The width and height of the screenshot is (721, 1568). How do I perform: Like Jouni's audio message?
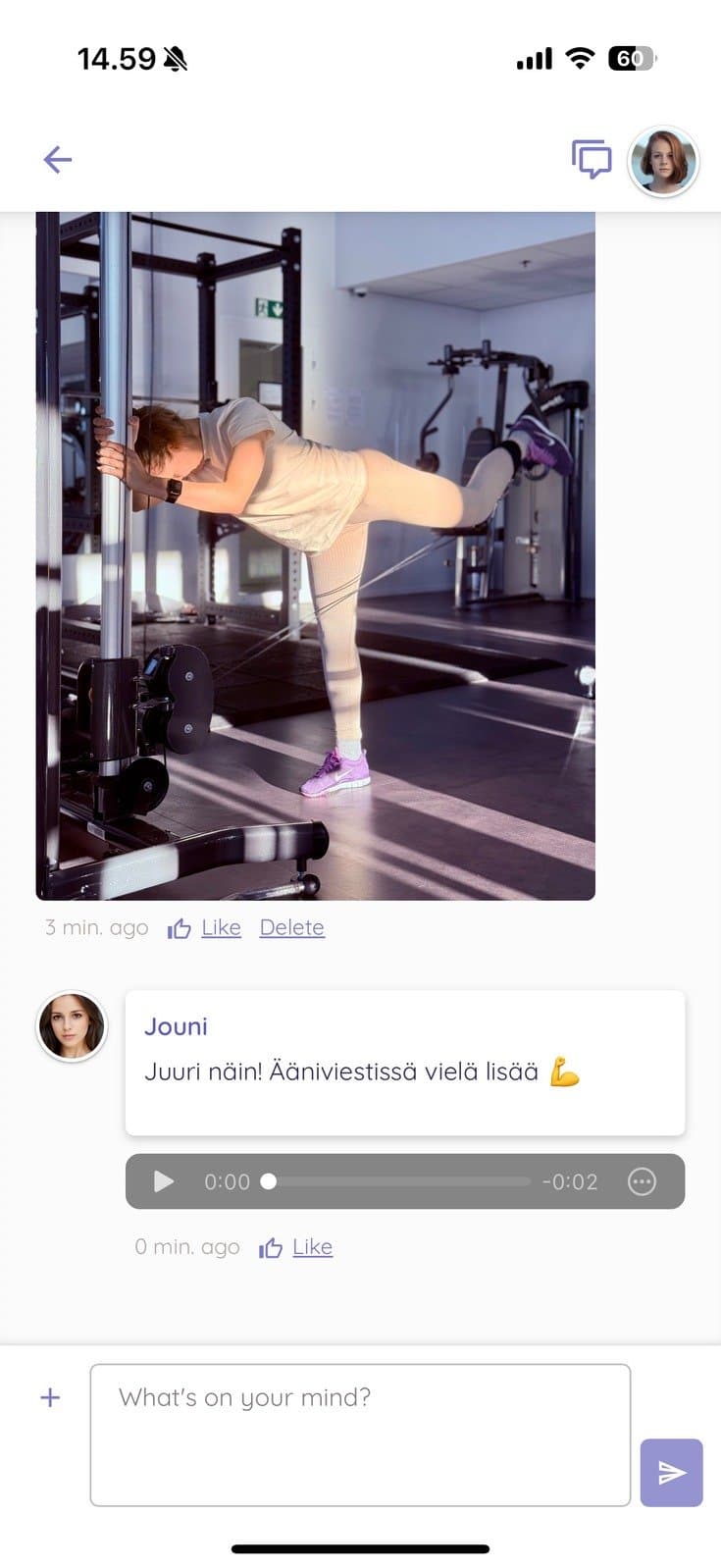tap(312, 1246)
